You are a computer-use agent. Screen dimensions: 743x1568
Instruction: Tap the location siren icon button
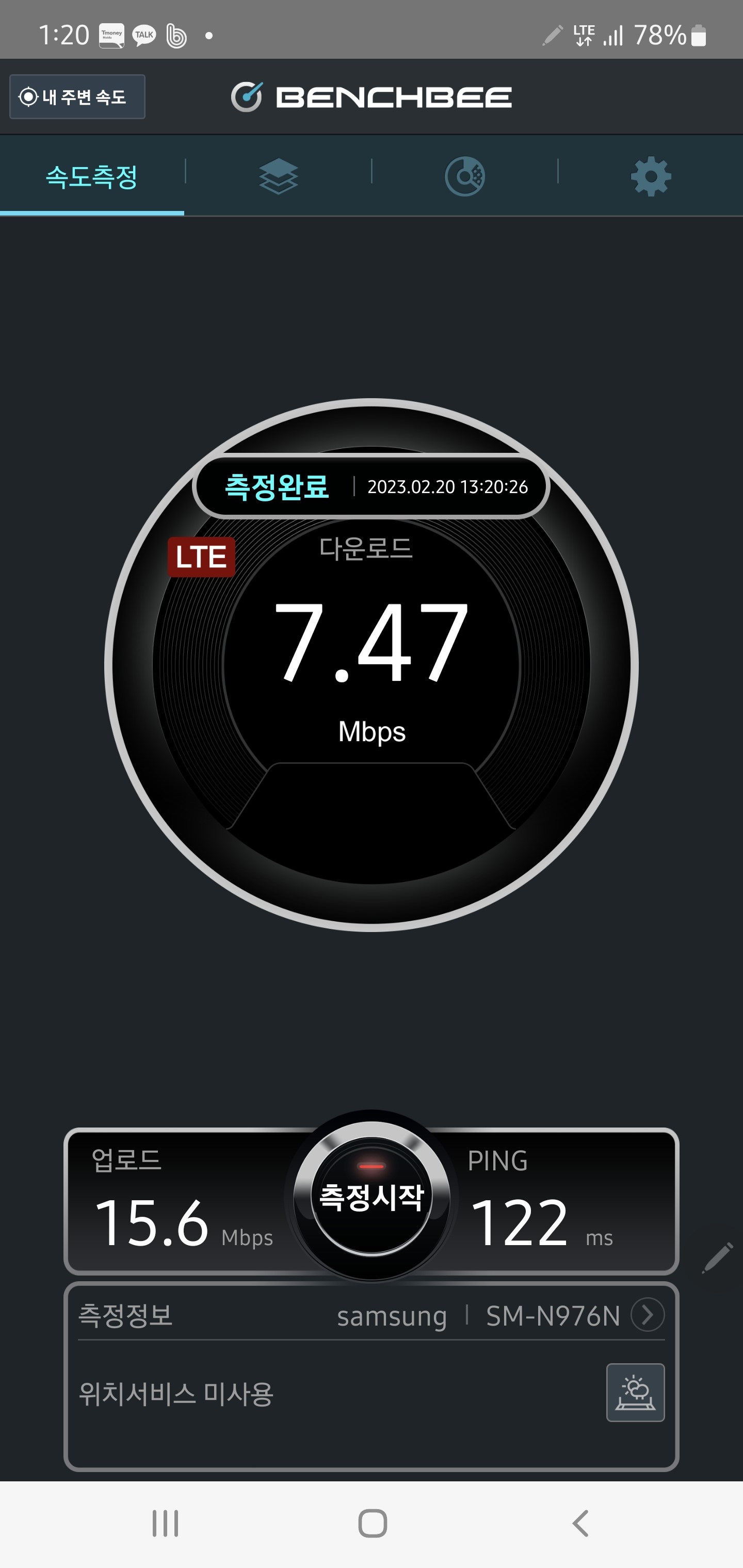click(635, 1393)
